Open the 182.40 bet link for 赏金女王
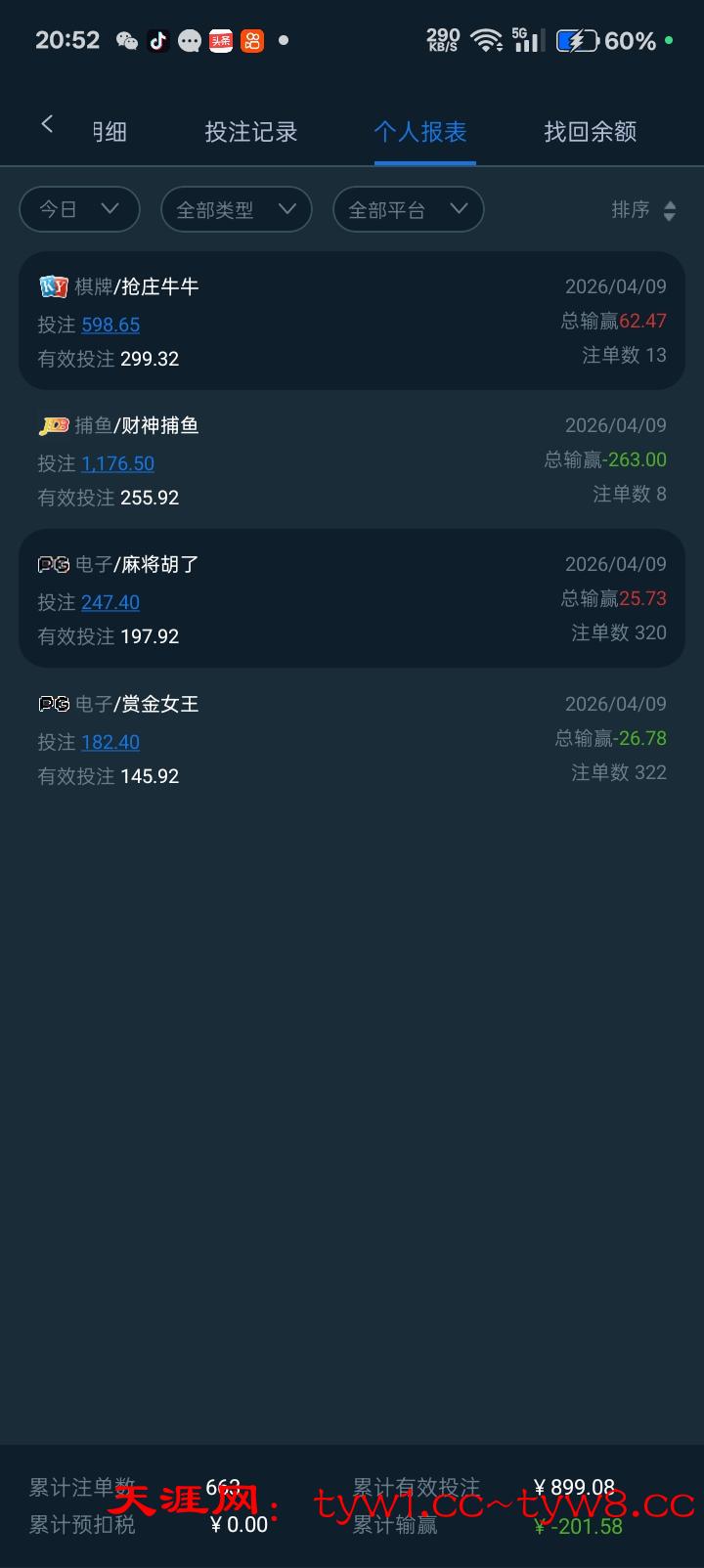The height and width of the screenshot is (1568, 704). (110, 742)
